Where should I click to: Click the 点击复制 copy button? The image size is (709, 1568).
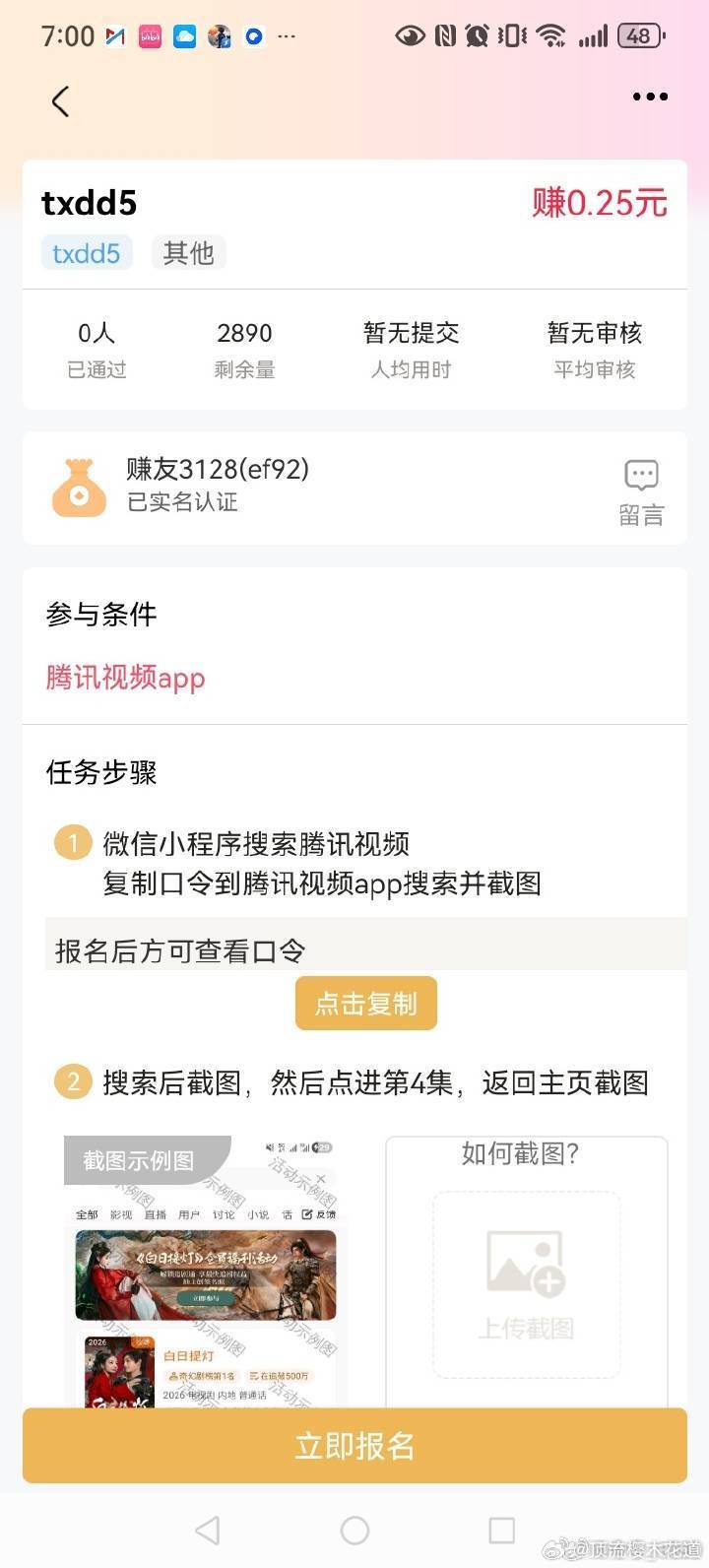click(x=365, y=1003)
